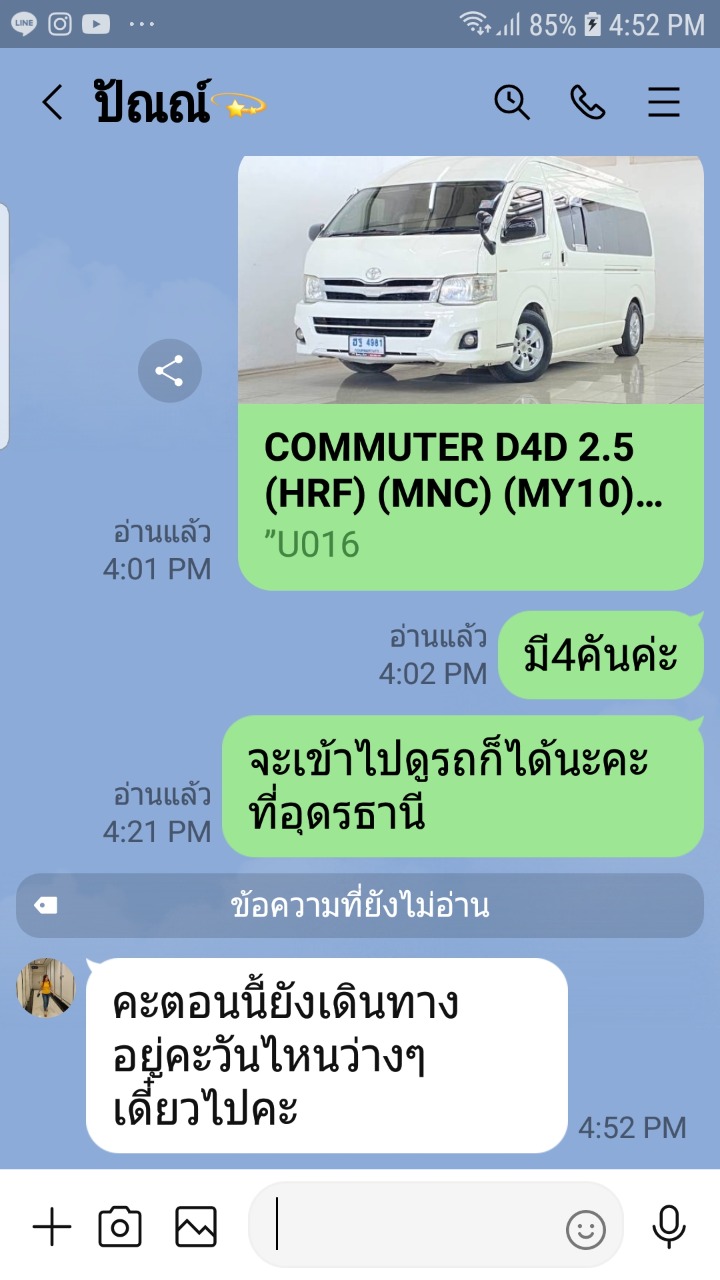This screenshot has width=720, height=1280.
Task: Launch the camera to take a photo
Action: point(120,1226)
